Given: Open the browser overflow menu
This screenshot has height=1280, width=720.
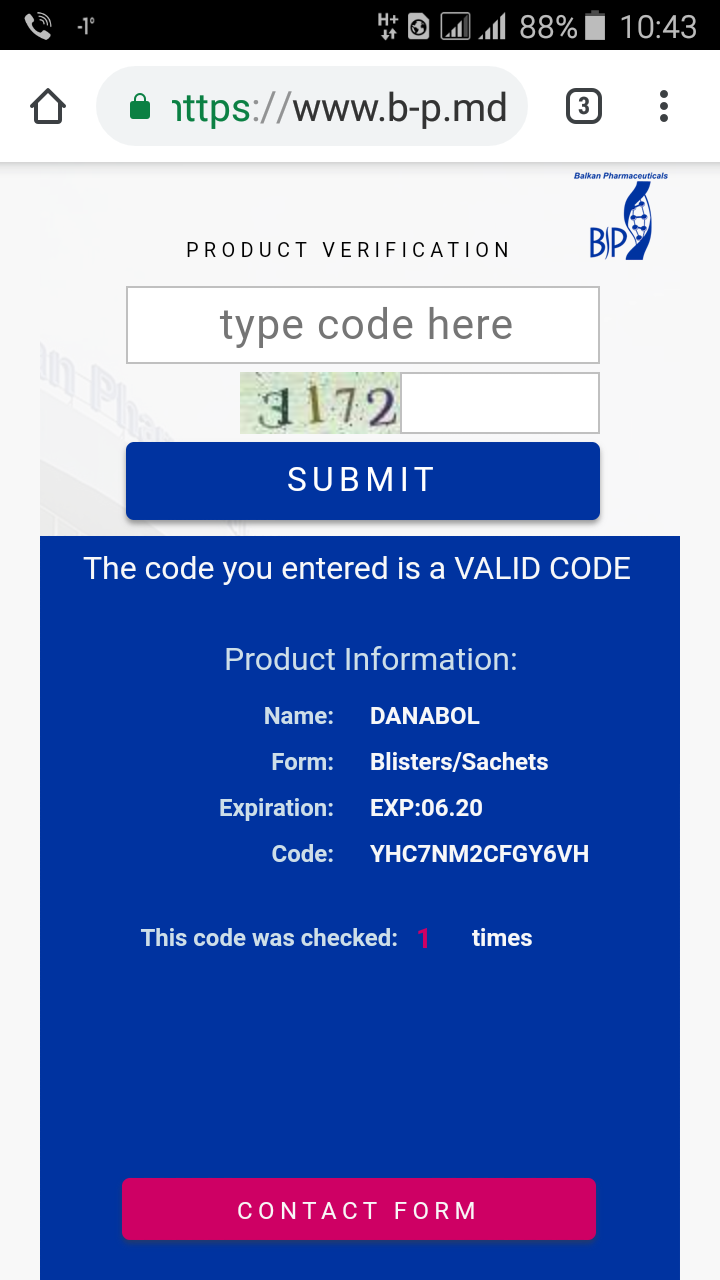Looking at the screenshot, I should tap(664, 106).
